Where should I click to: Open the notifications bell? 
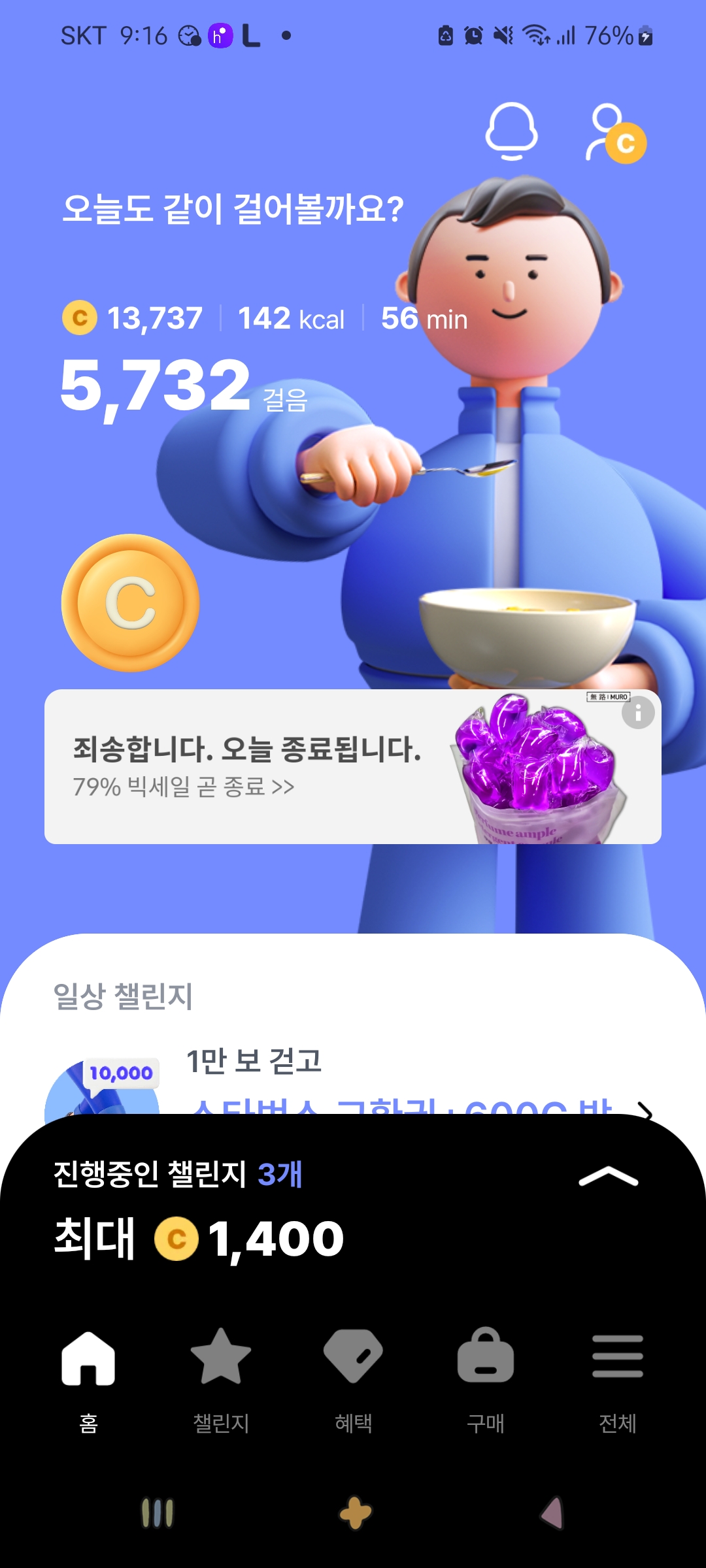pyautogui.click(x=511, y=131)
